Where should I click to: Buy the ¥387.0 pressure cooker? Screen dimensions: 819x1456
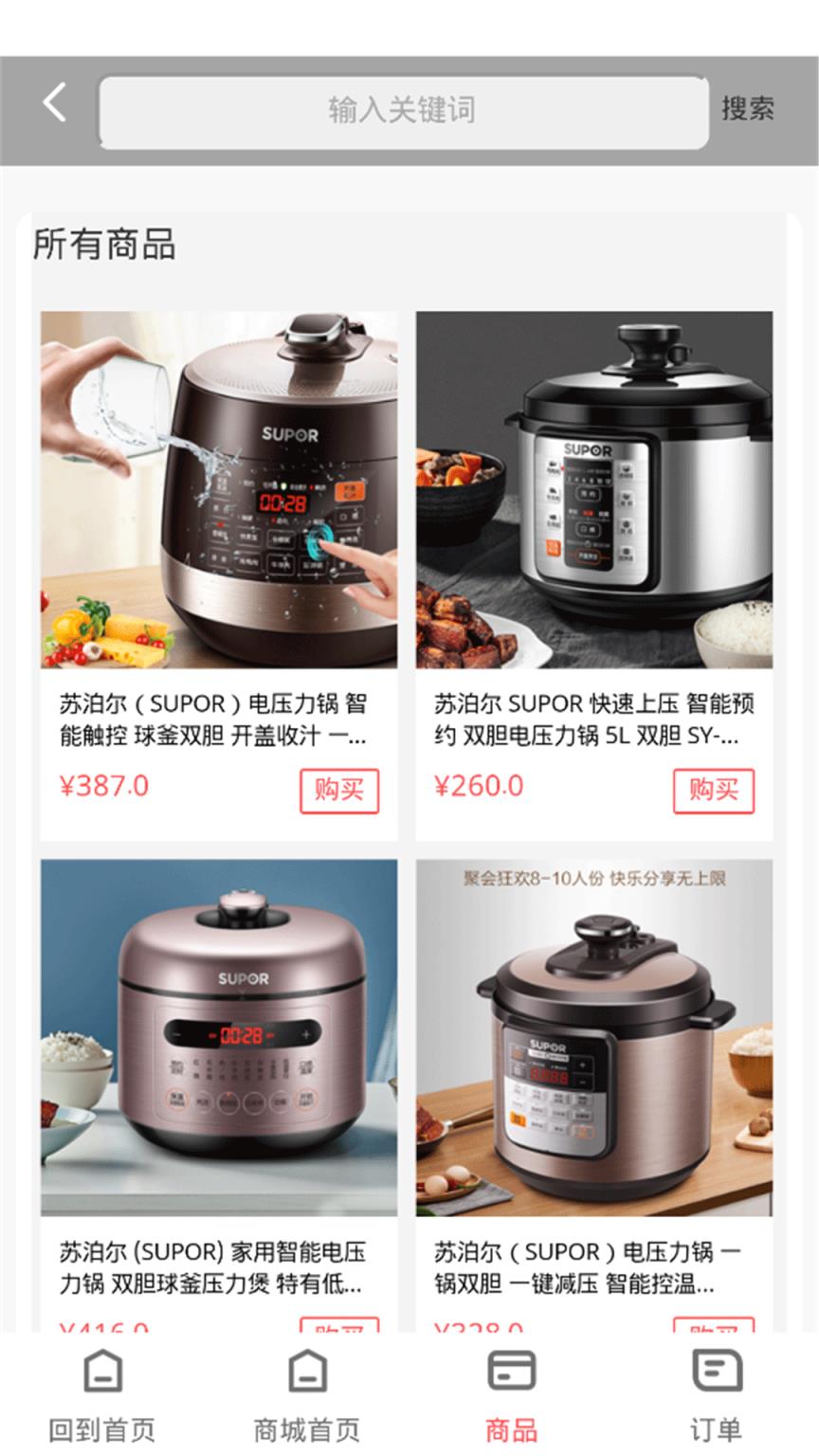pyautogui.click(x=339, y=791)
